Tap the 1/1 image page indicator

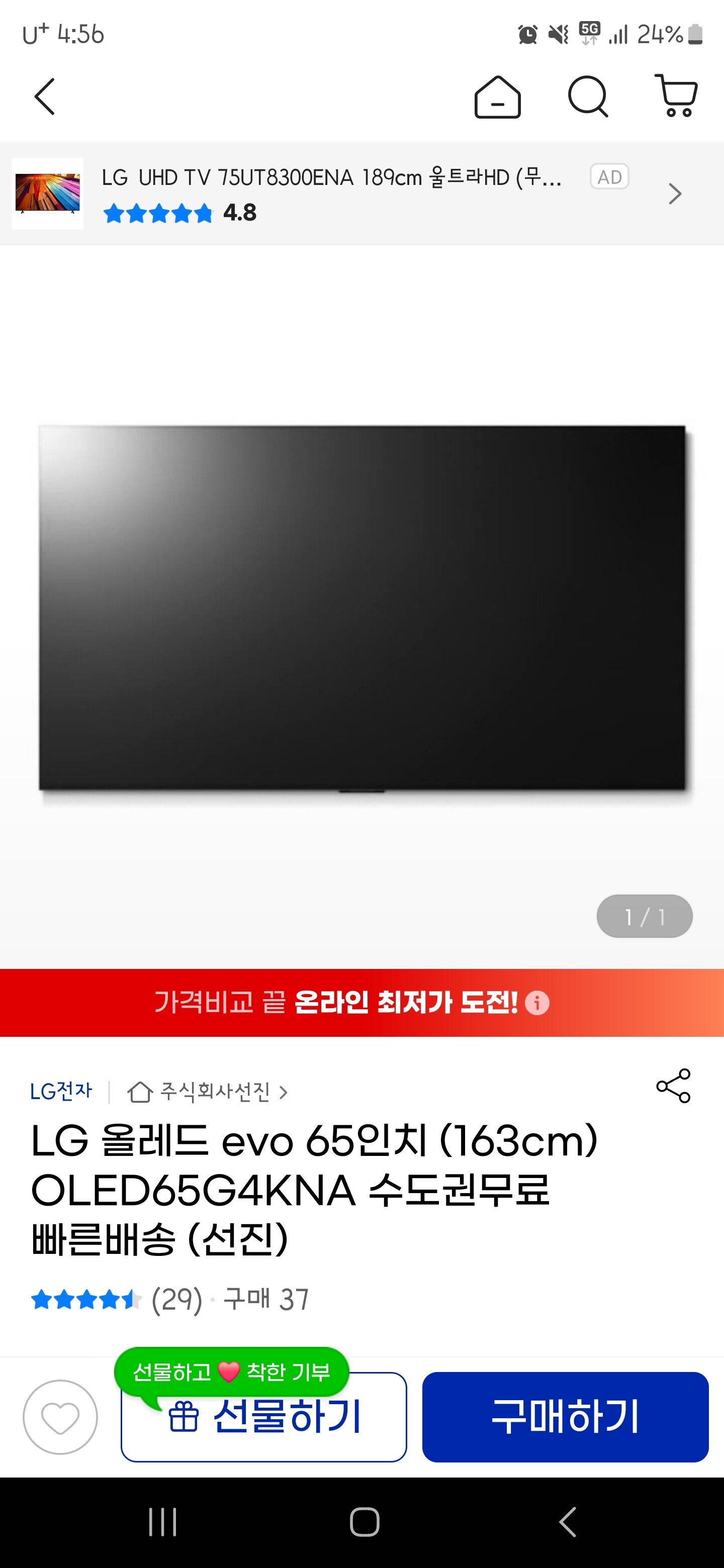pyautogui.click(x=645, y=917)
